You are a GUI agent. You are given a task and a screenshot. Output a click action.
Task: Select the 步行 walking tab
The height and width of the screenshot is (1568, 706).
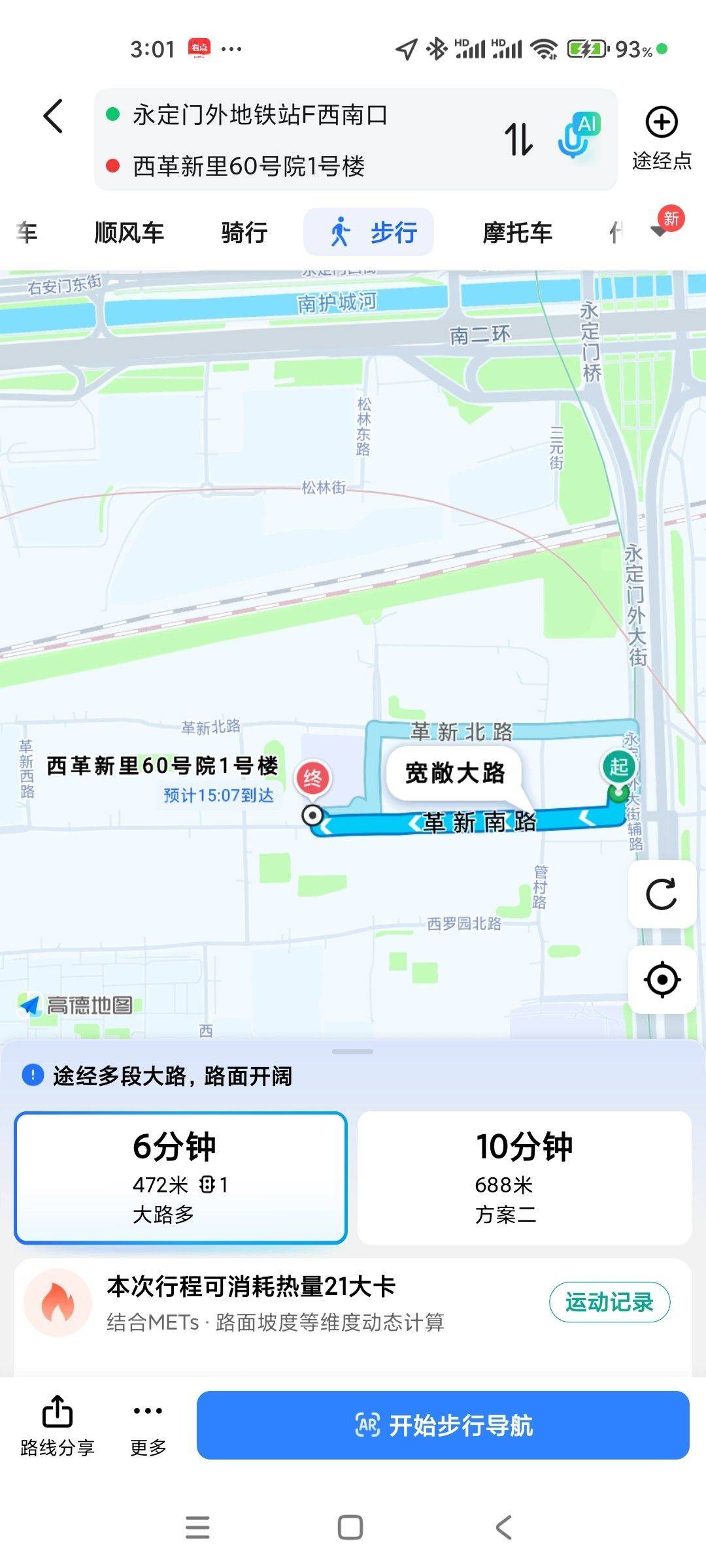369,233
